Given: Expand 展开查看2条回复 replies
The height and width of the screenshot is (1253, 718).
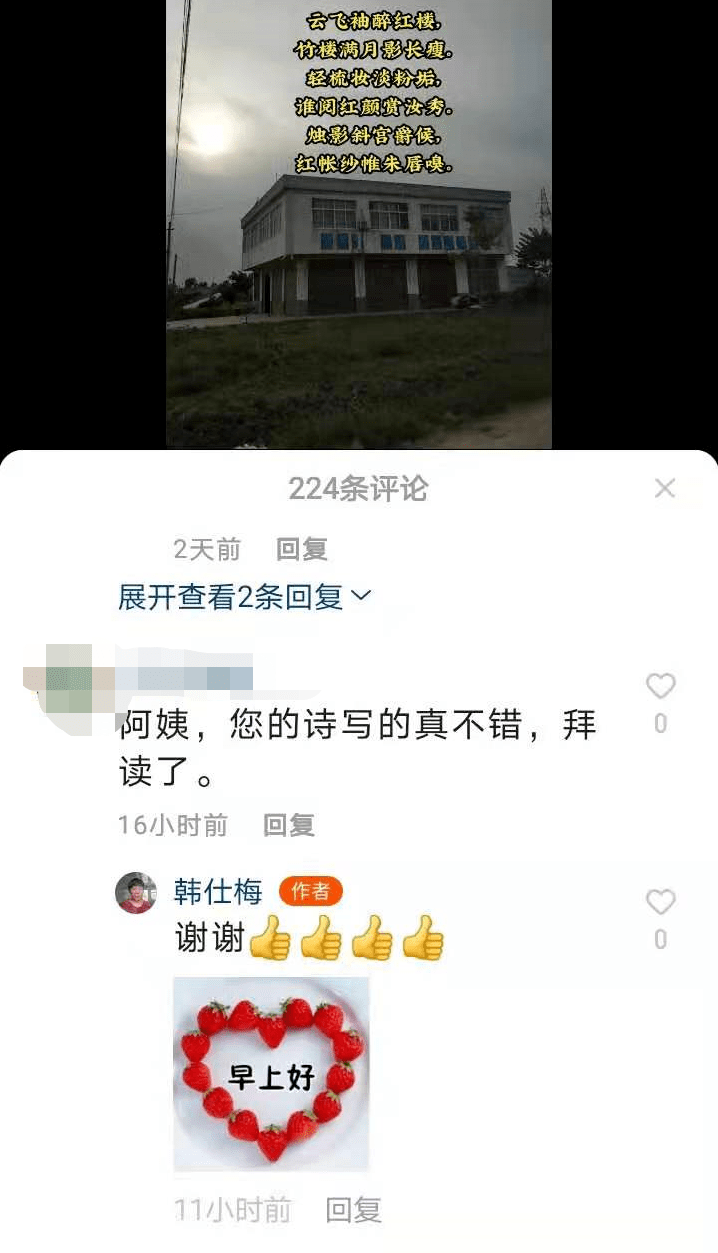Looking at the screenshot, I should 244,597.
